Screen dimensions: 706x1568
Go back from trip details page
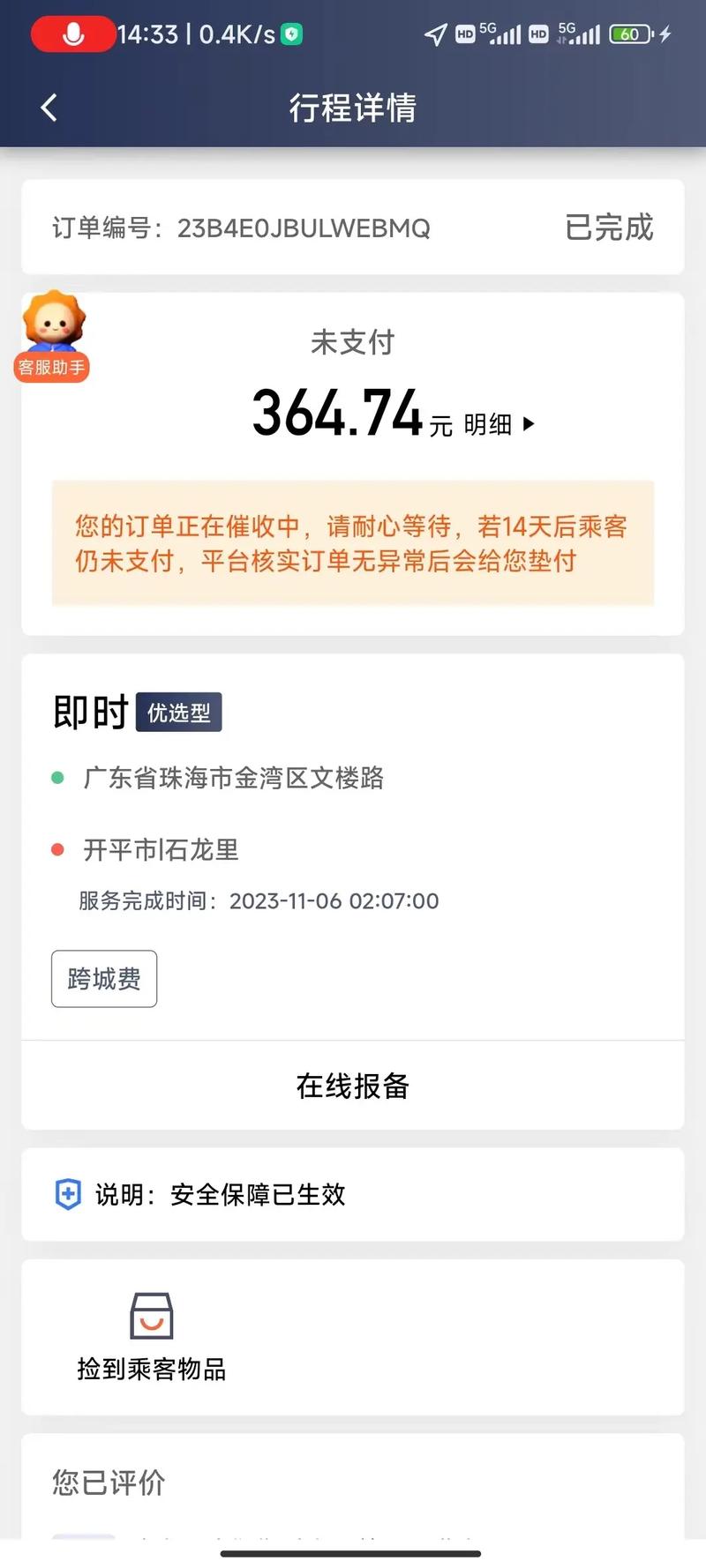click(49, 108)
